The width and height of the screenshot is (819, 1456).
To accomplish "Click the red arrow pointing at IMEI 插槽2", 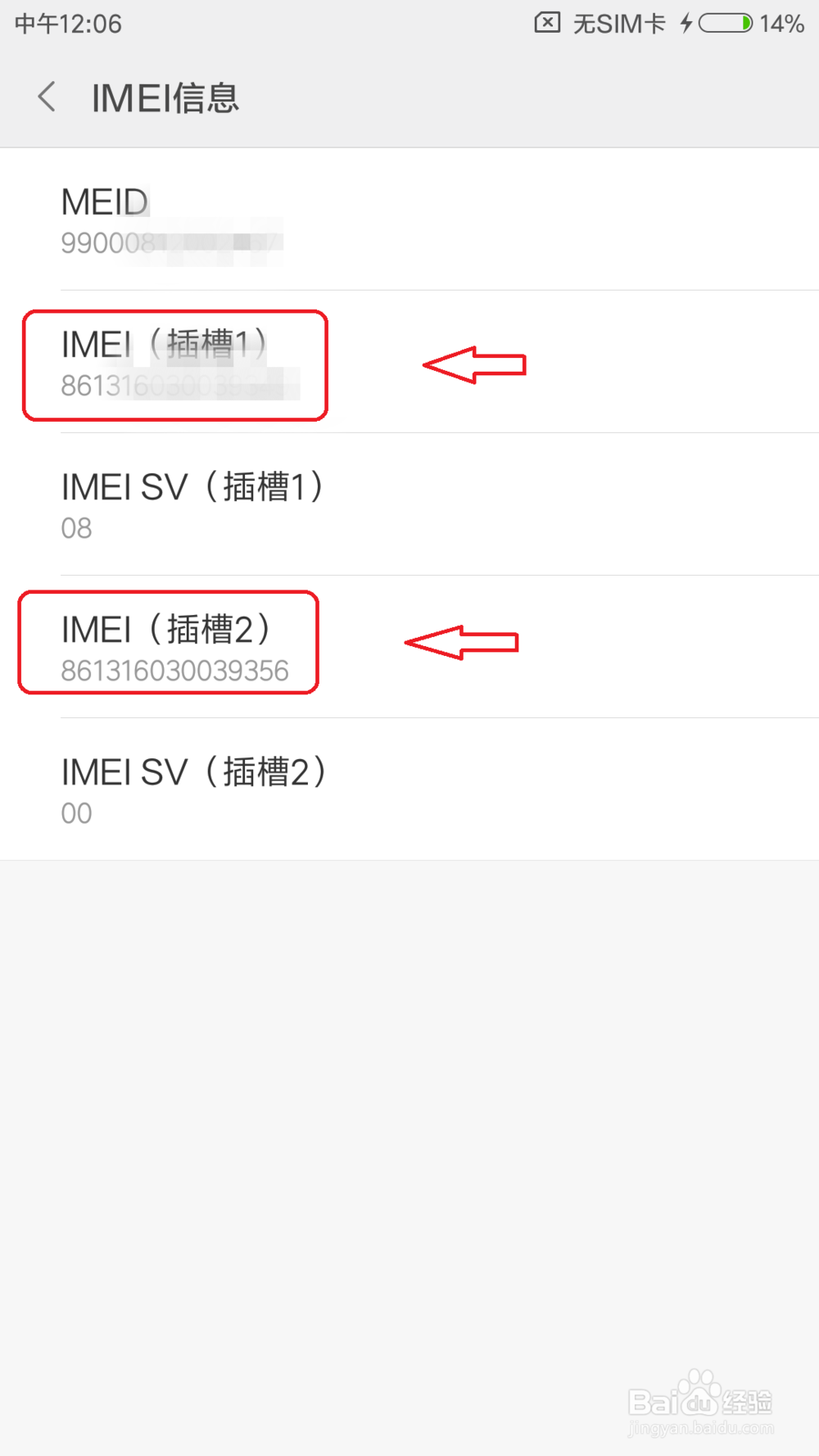I will coord(460,644).
